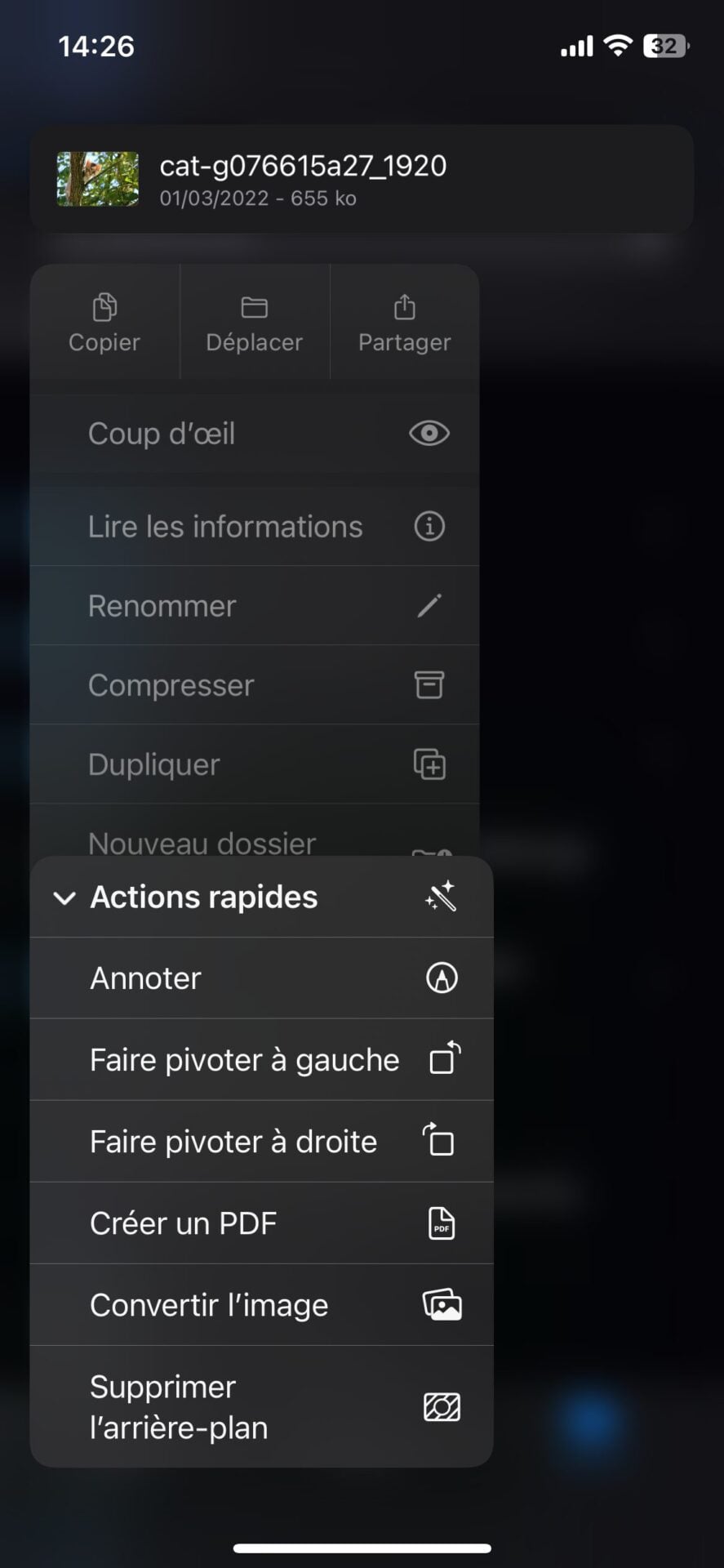This screenshot has height=1568, width=724.
Task: Select Lire les informations
Action: (254, 527)
